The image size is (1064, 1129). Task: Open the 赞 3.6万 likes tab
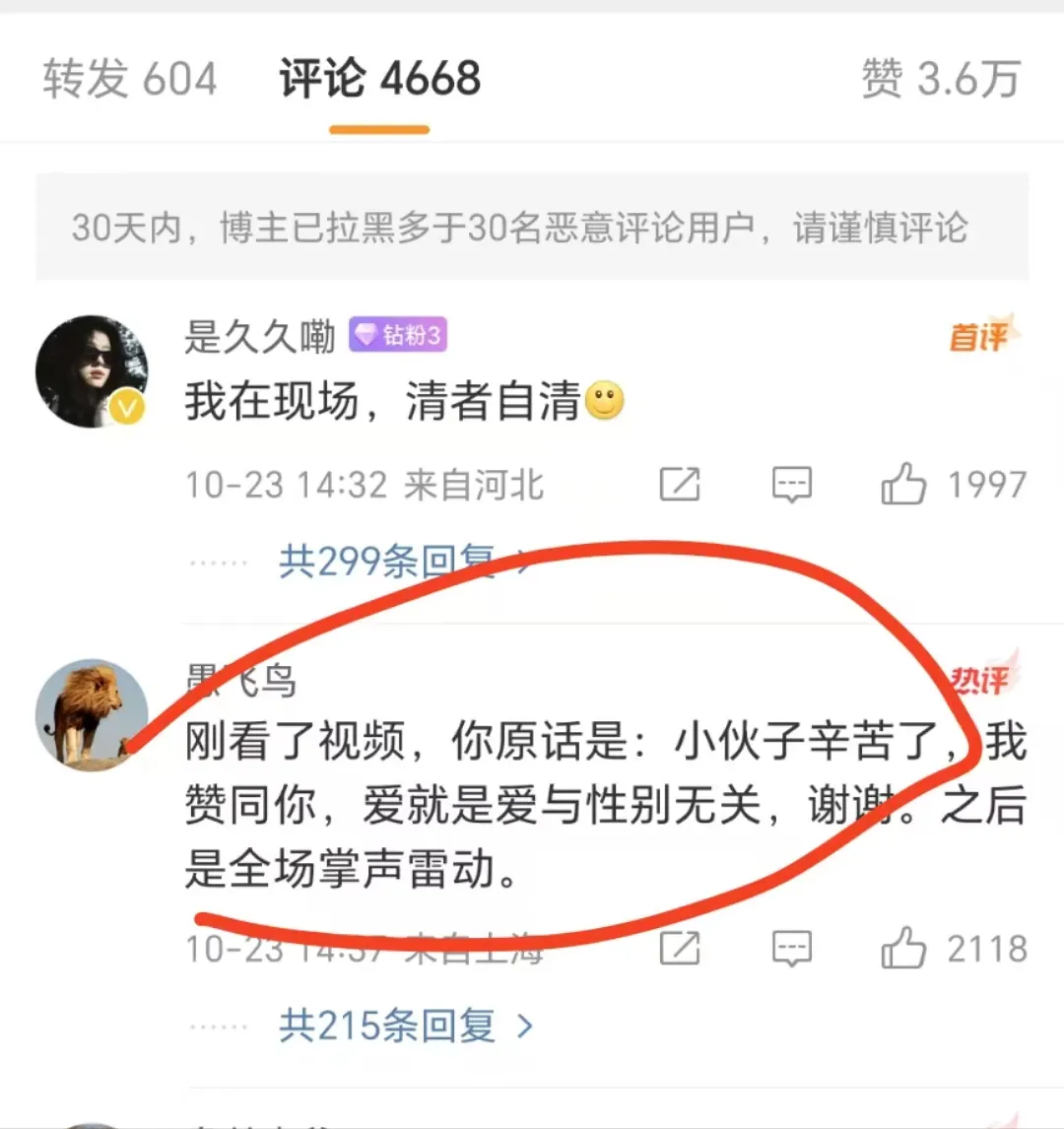coord(940,79)
